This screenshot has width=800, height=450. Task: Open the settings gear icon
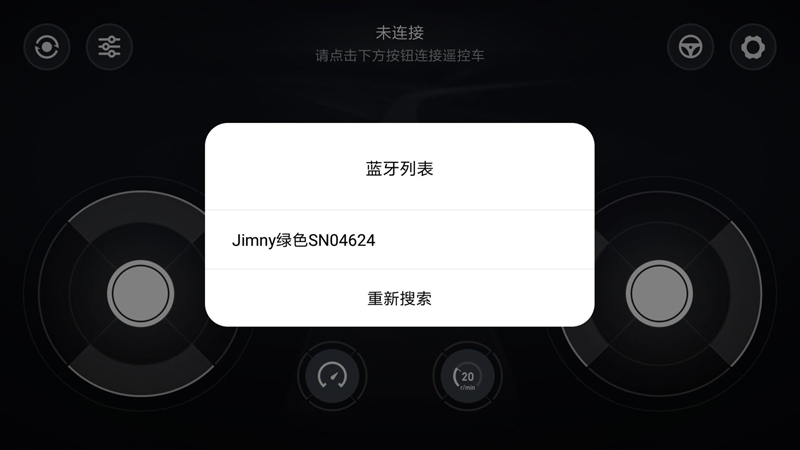tap(752, 47)
